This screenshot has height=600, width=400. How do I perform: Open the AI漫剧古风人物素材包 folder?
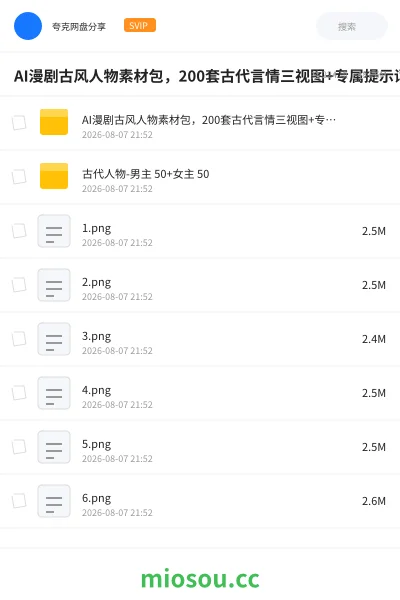click(200, 122)
